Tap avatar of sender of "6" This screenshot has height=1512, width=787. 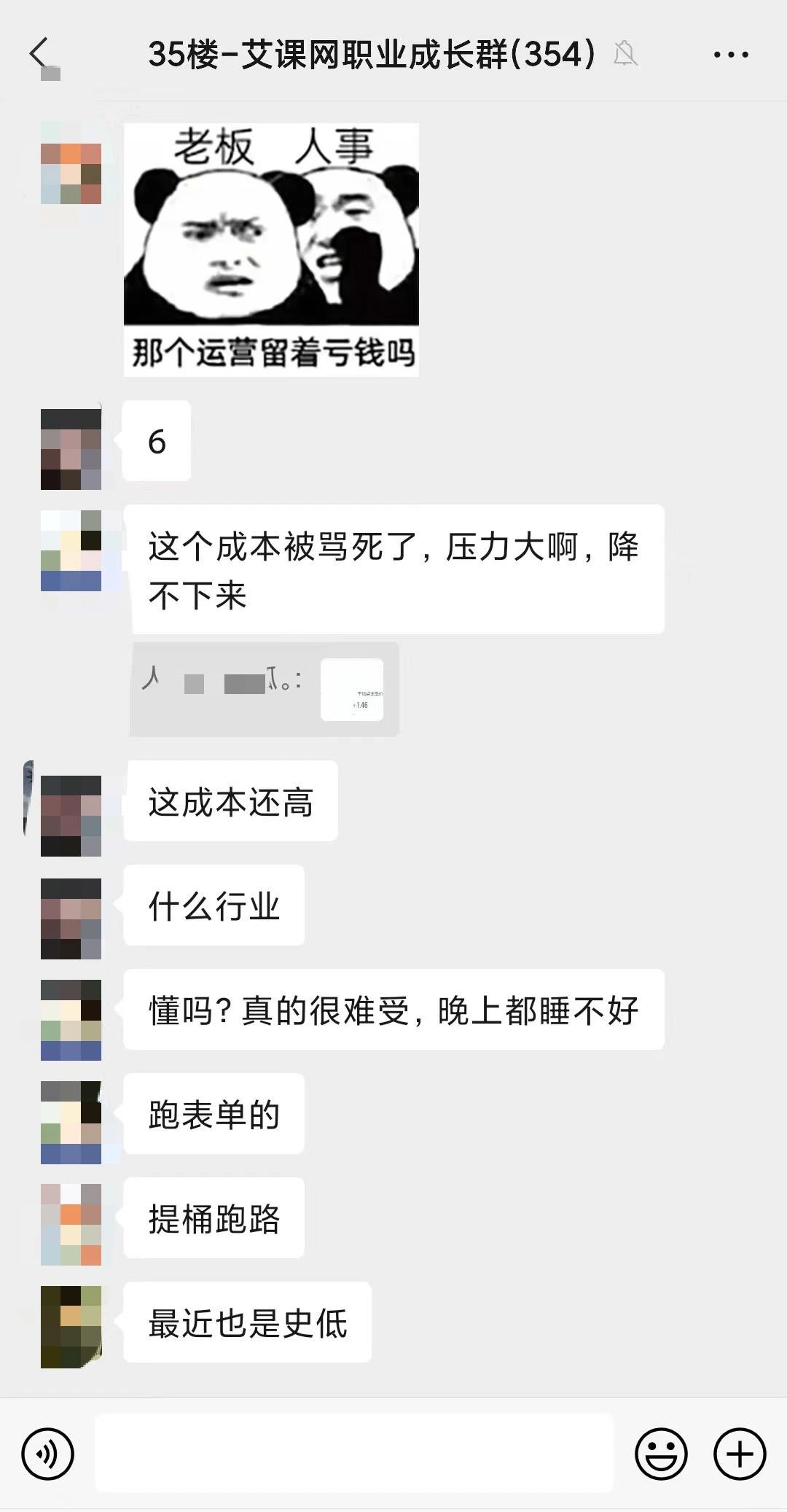[x=71, y=449]
